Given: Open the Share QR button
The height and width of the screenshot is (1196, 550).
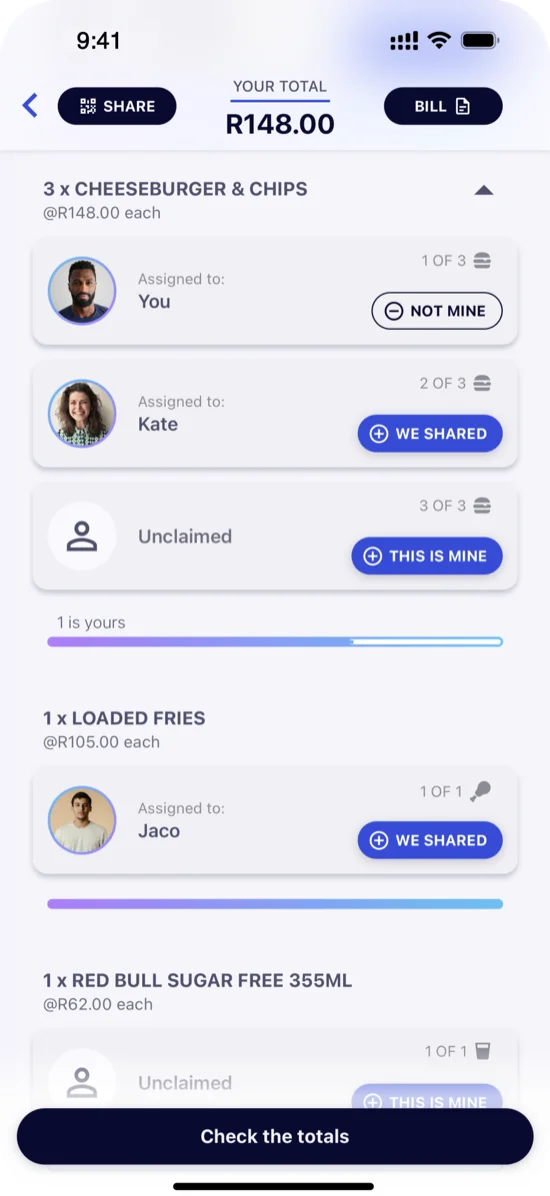Looking at the screenshot, I should (117, 106).
